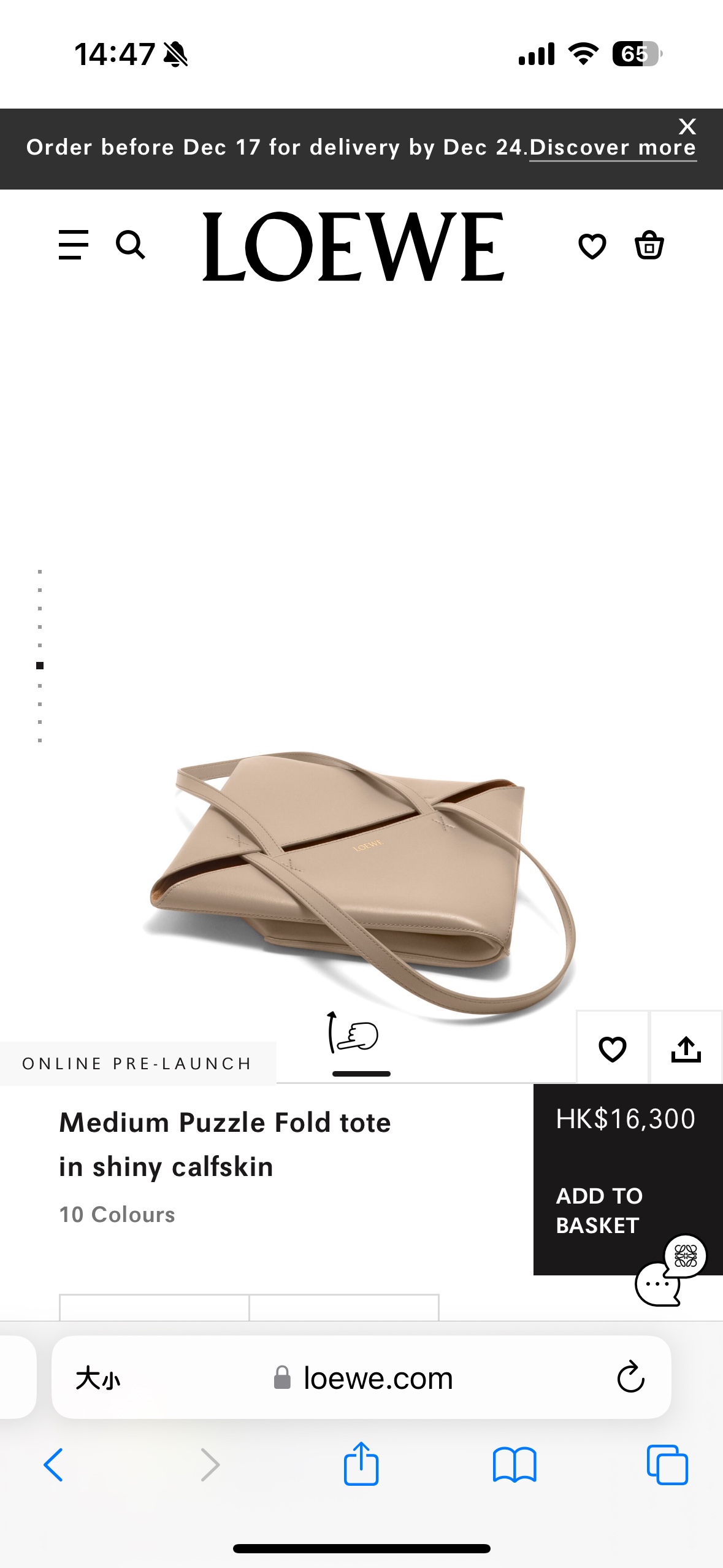Share this product
The width and height of the screenshot is (723, 1568).
pyautogui.click(x=686, y=1049)
